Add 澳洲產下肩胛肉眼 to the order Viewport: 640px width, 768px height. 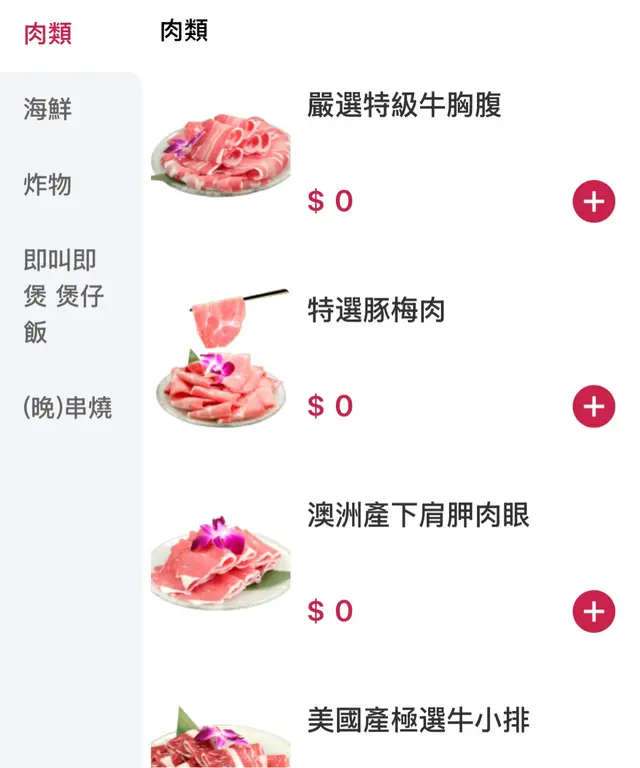[x=594, y=611]
